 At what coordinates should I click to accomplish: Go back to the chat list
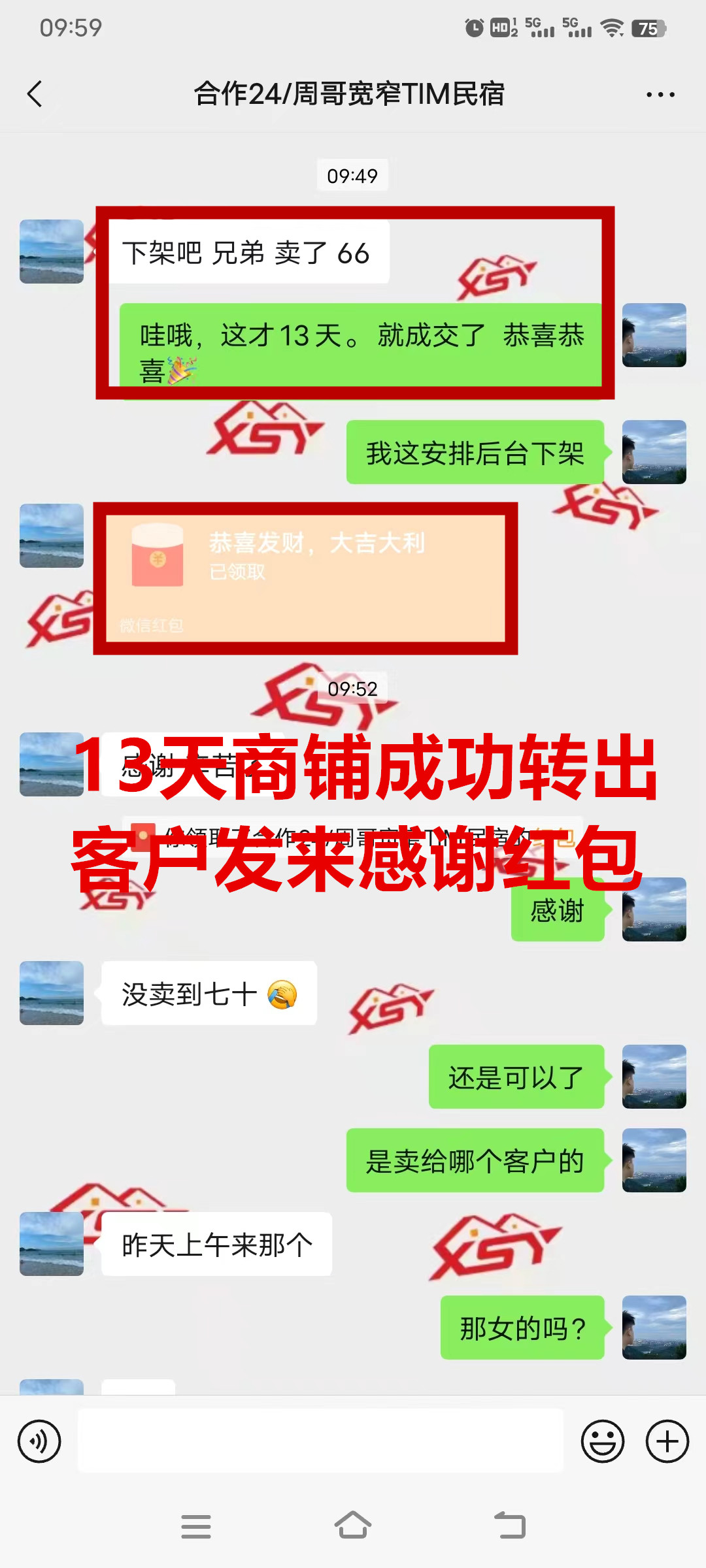[x=35, y=94]
